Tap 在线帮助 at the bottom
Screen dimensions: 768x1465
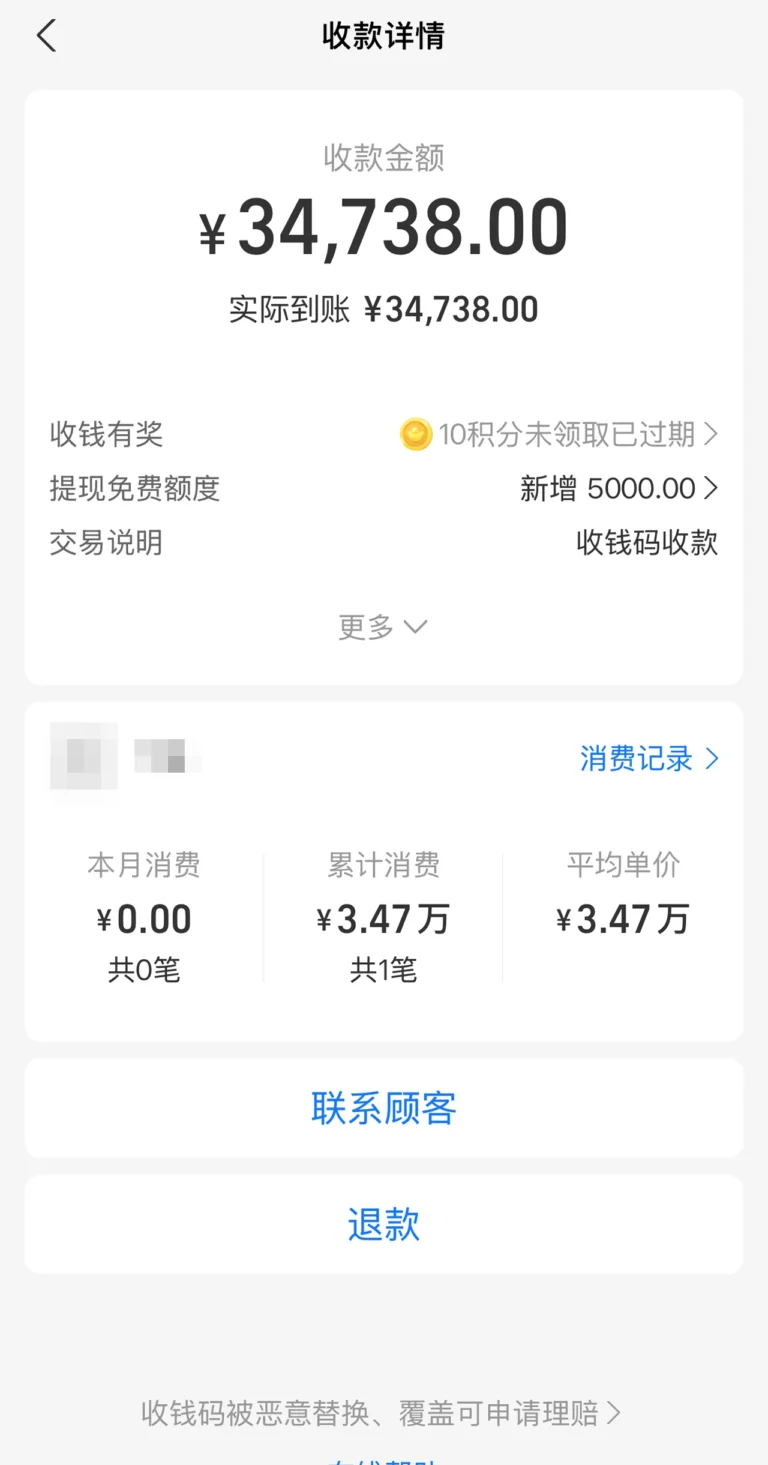pos(384,1460)
